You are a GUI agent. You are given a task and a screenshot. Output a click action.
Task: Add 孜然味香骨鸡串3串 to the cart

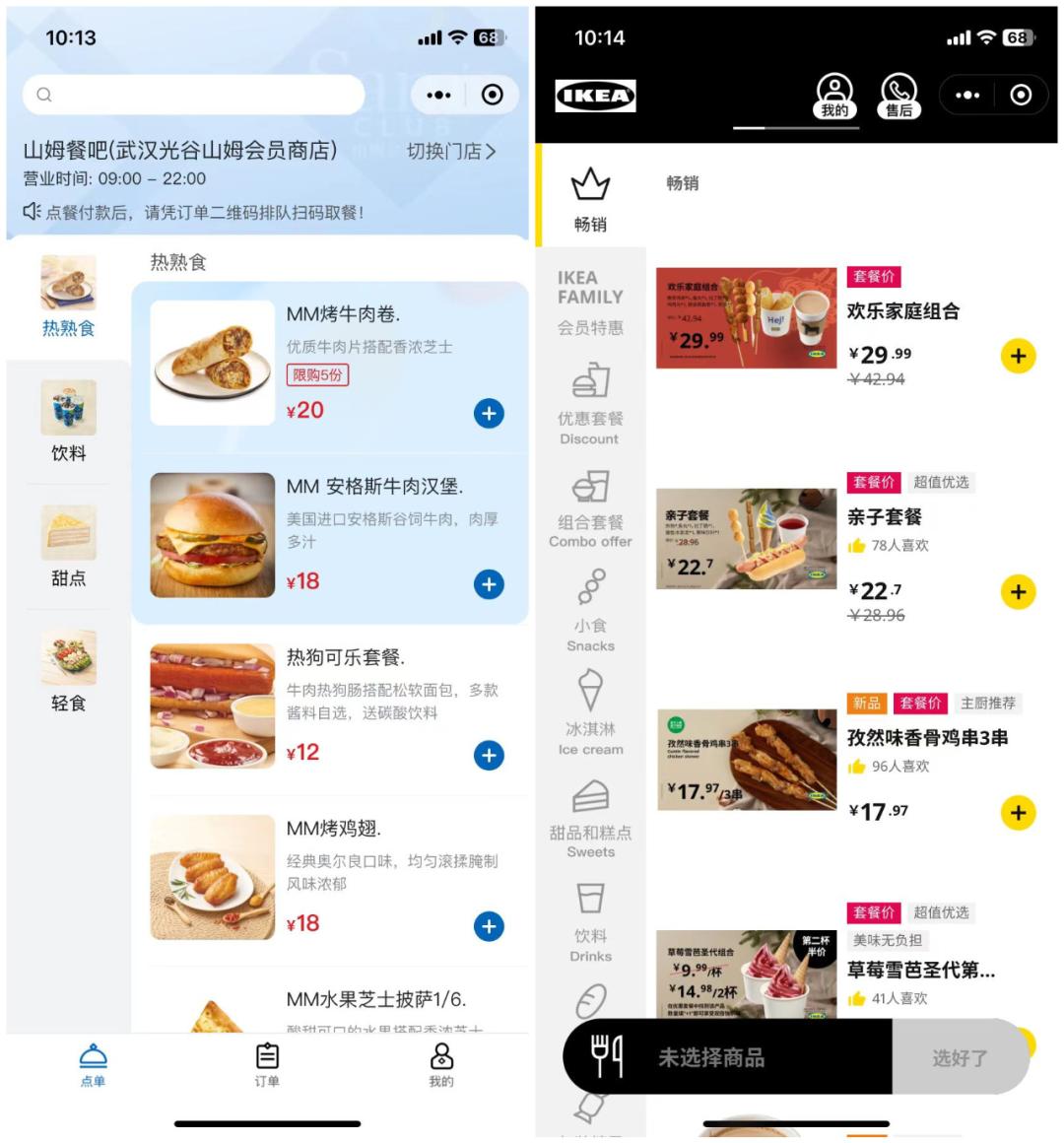[1018, 813]
